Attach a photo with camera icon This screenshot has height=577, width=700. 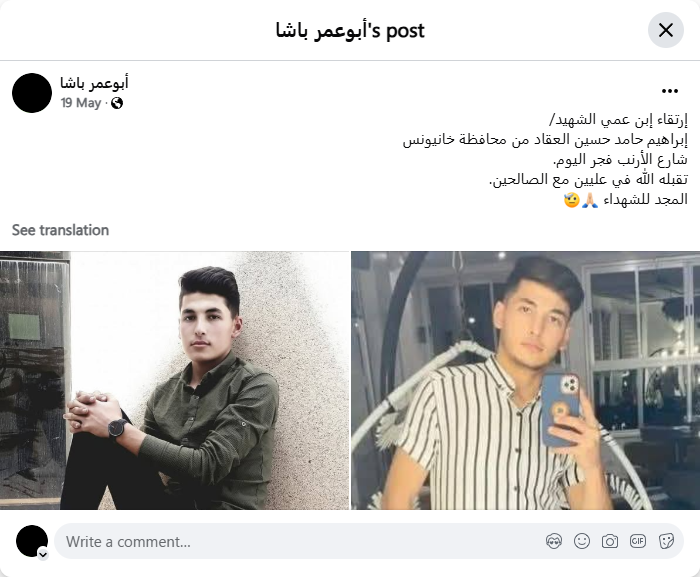click(x=610, y=542)
